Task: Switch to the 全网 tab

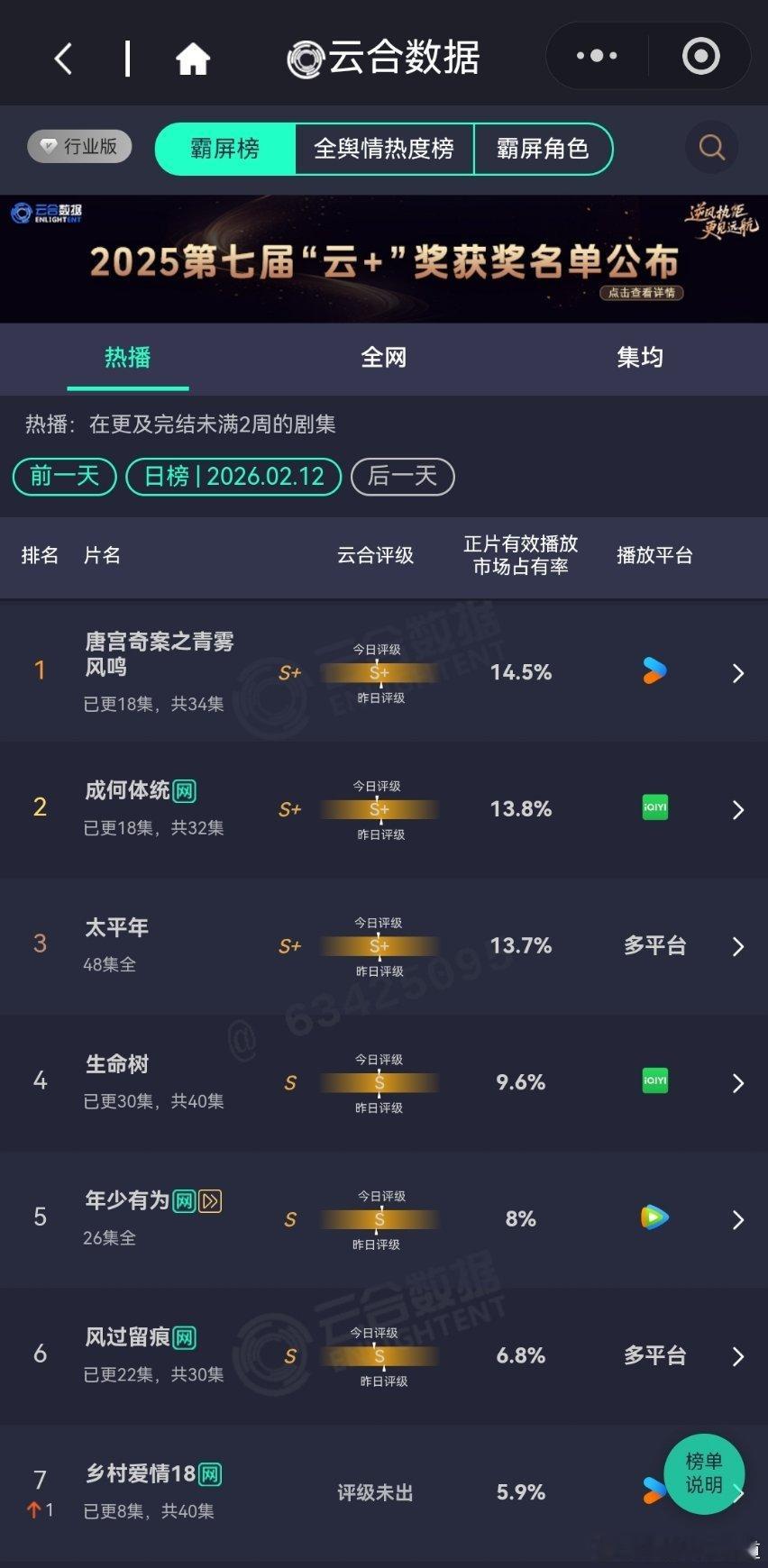Action: [383, 358]
